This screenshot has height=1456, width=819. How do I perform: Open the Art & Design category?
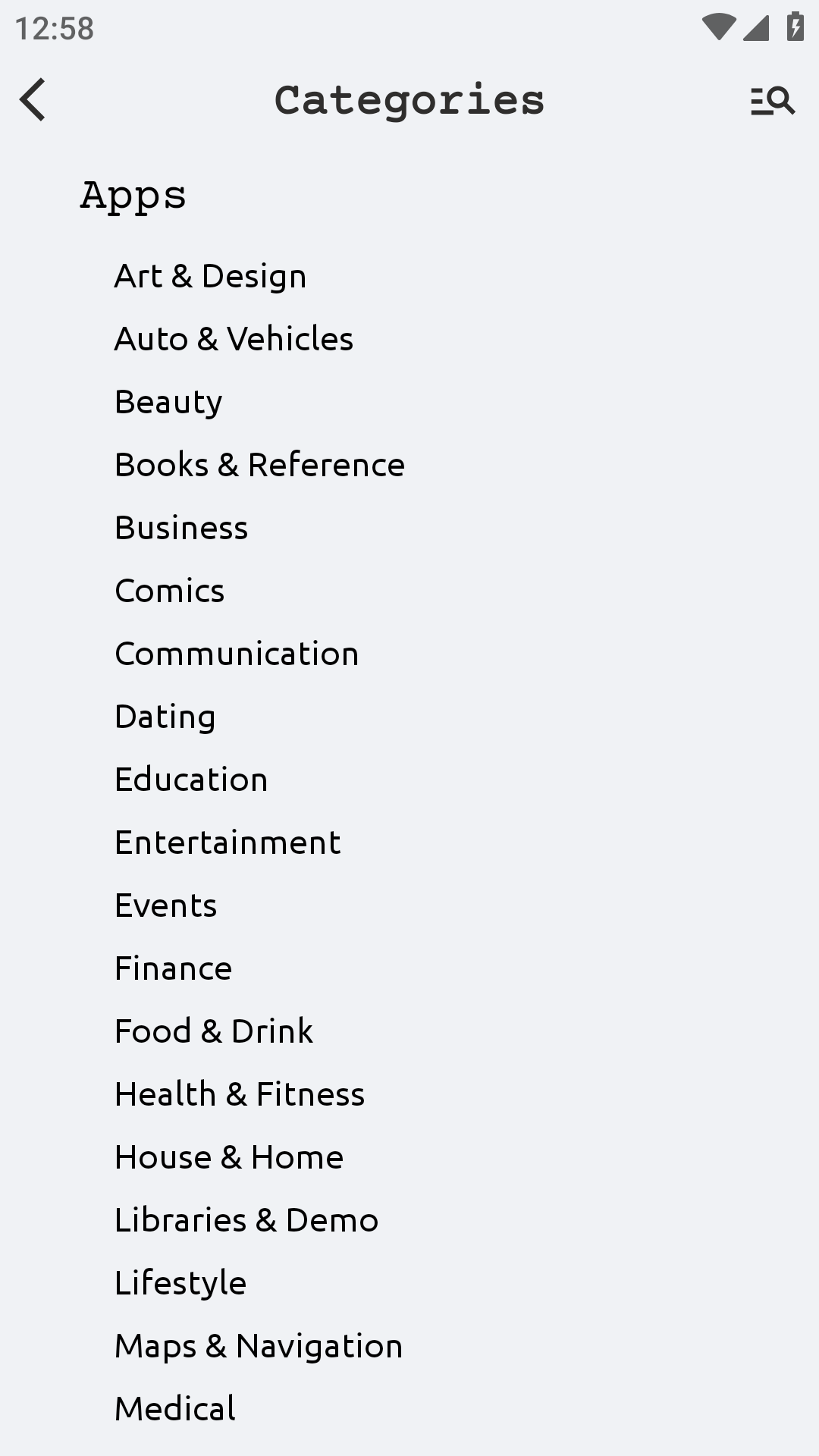click(210, 276)
